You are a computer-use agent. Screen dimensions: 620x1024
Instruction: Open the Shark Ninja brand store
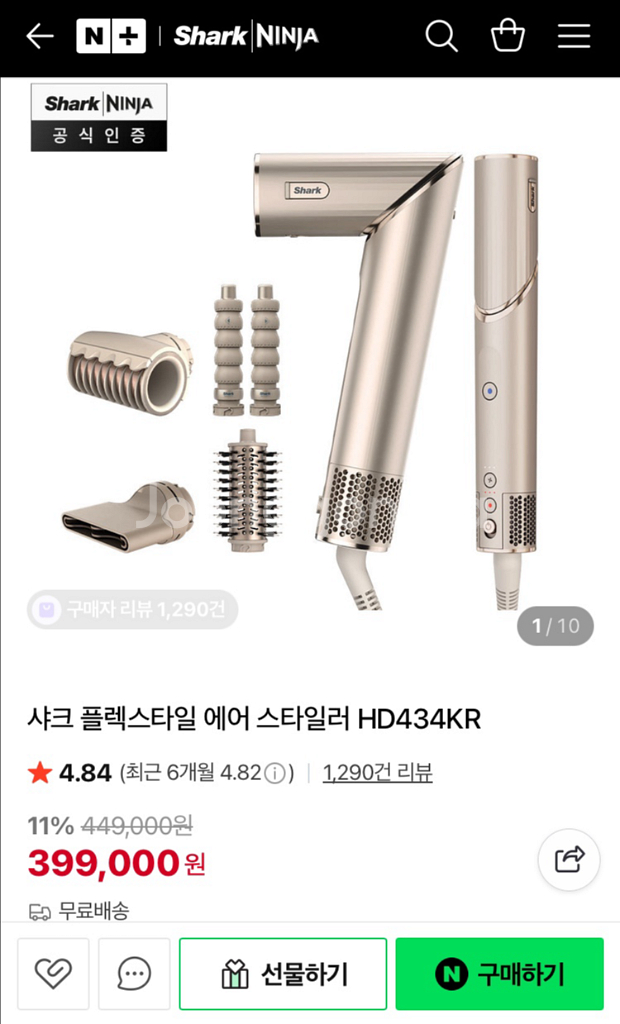click(x=246, y=37)
